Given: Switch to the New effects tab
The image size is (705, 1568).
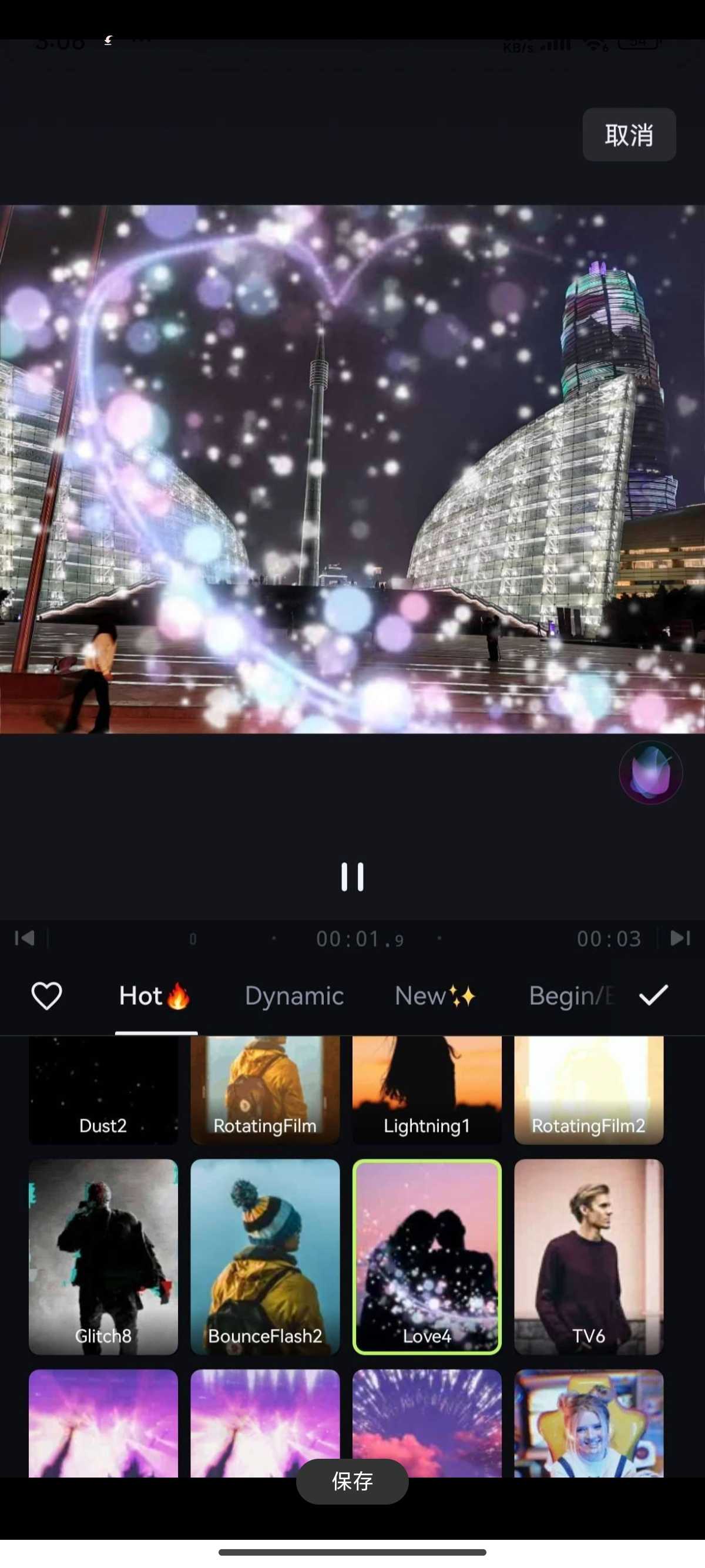Looking at the screenshot, I should (434, 996).
